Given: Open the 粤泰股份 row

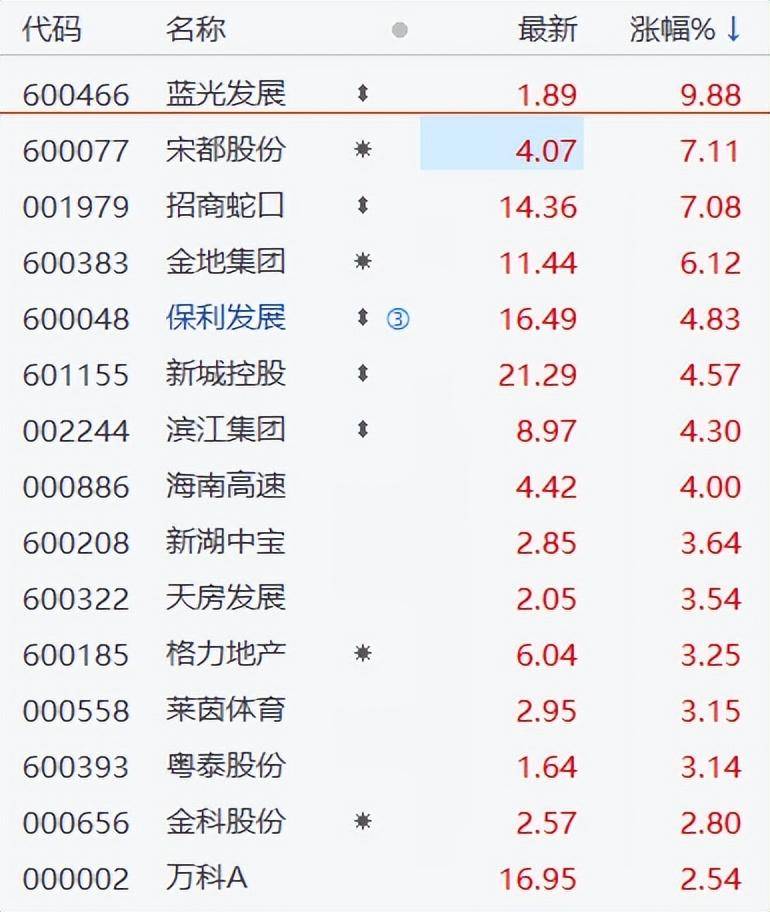Looking at the screenshot, I should tap(226, 766).
